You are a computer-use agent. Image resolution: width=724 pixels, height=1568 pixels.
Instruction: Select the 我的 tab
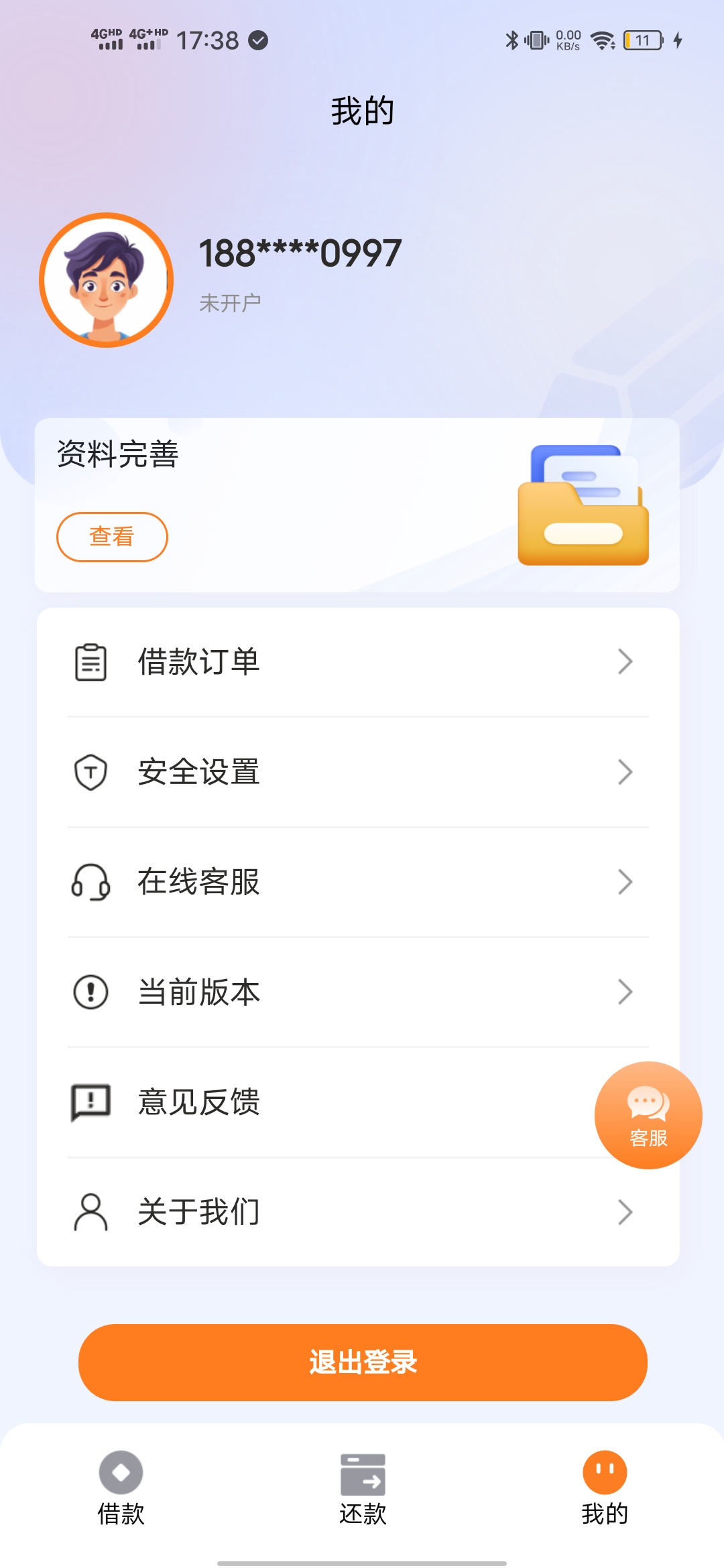click(x=605, y=1485)
